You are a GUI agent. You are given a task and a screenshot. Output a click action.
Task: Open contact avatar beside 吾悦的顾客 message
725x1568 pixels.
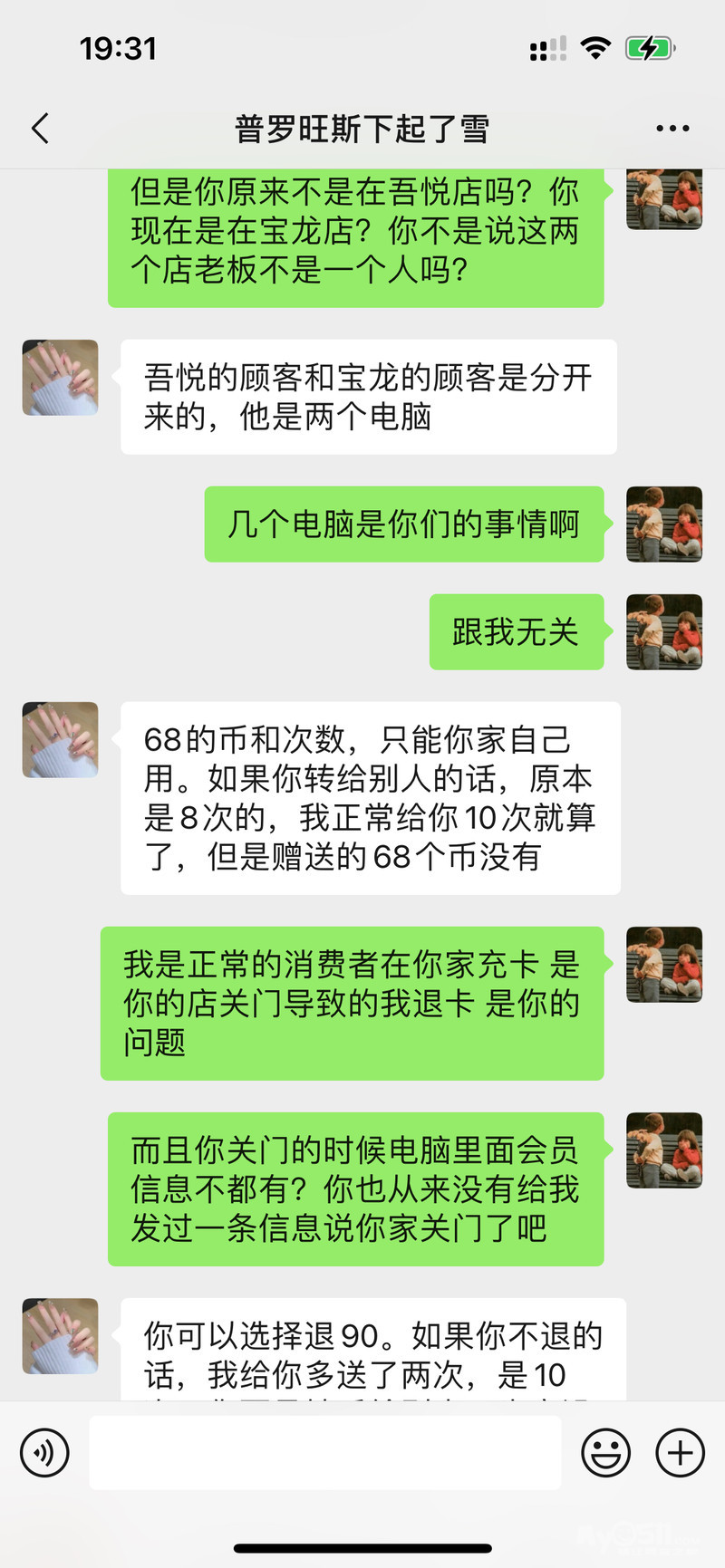point(60,378)
